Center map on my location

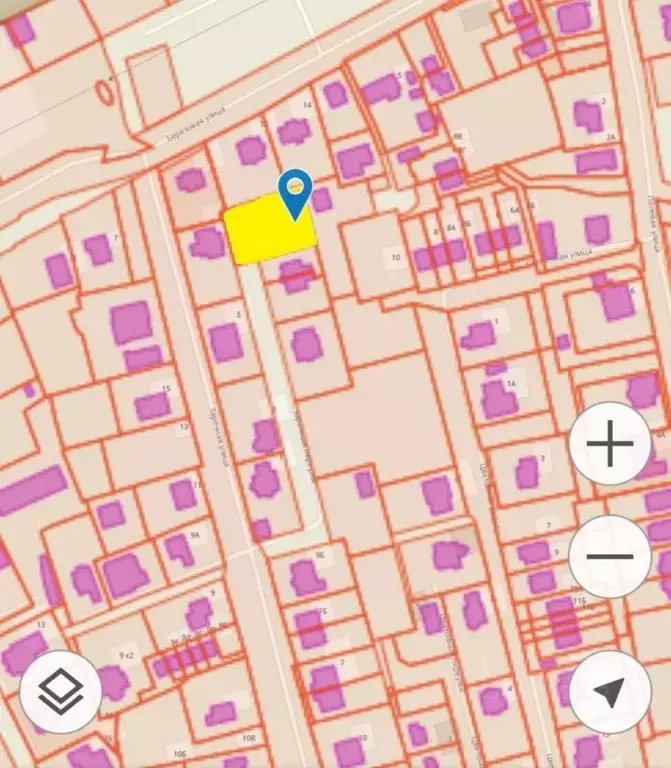point(611,690)
